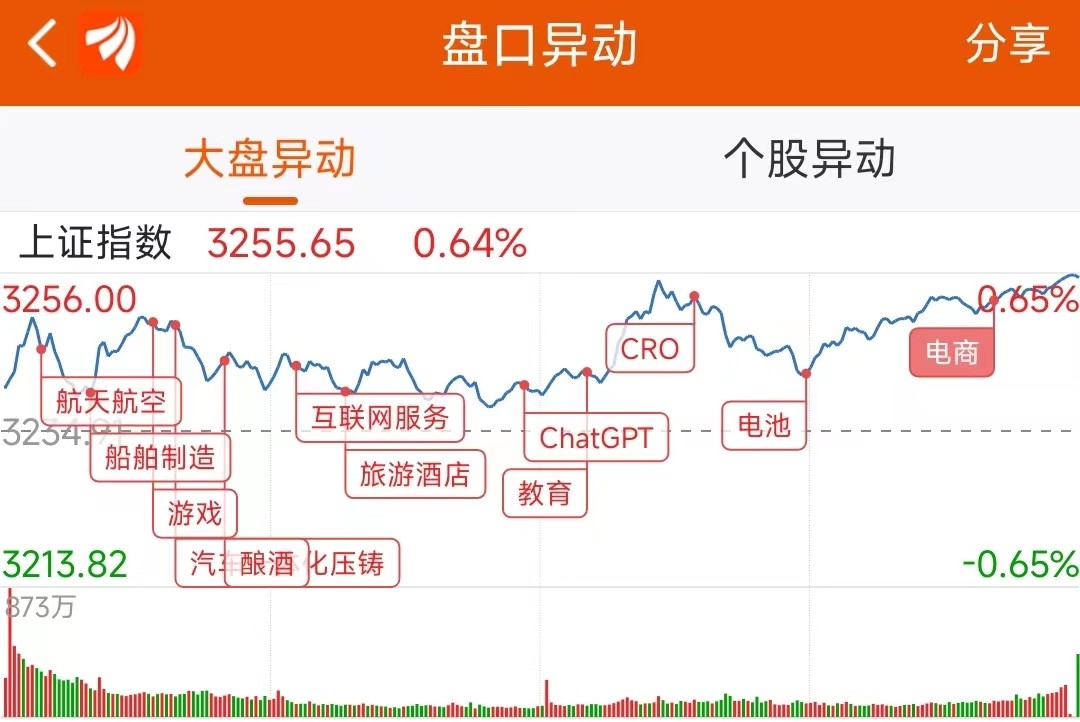
Task: Open the 游戏 sector marker
Action: tap(195, 514)
